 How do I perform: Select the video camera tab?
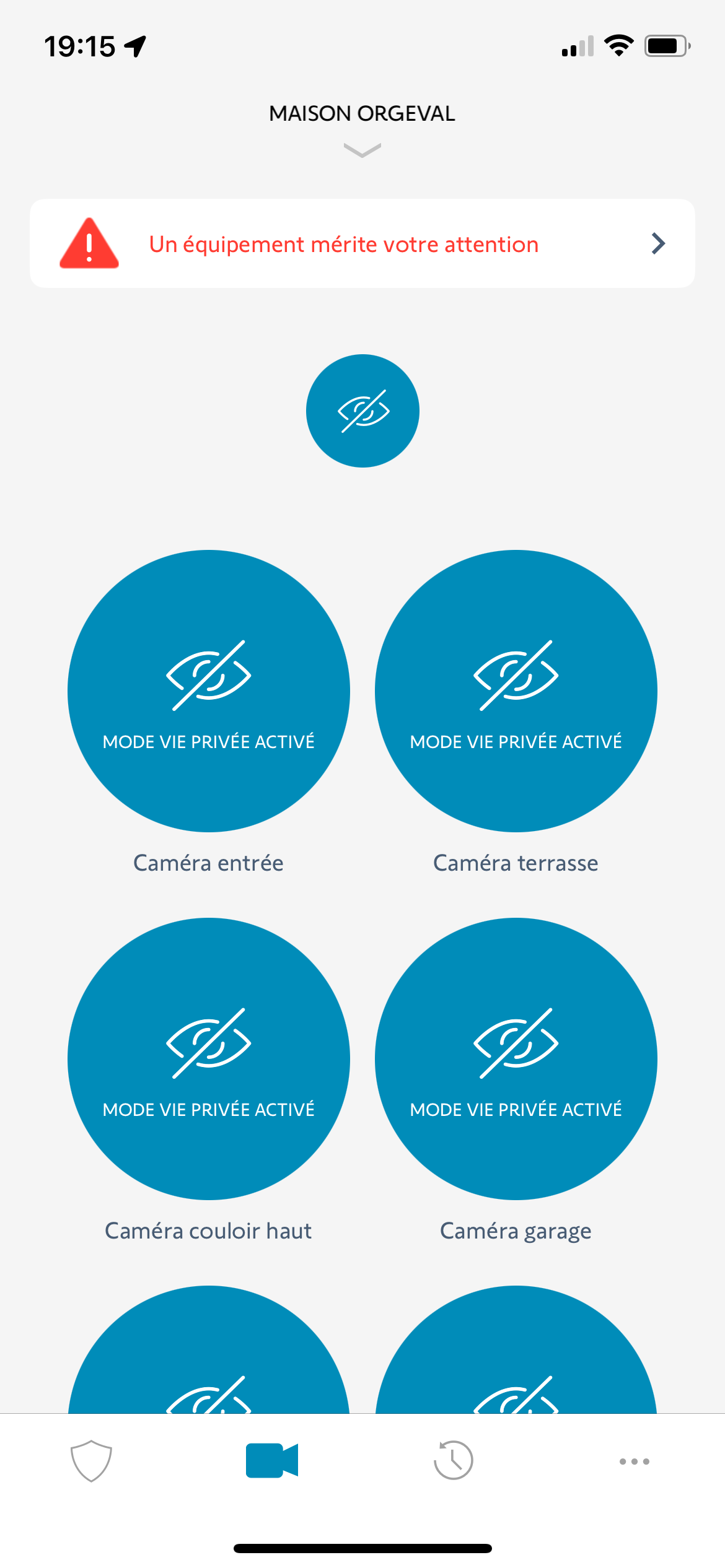(x=272, y=1461)
